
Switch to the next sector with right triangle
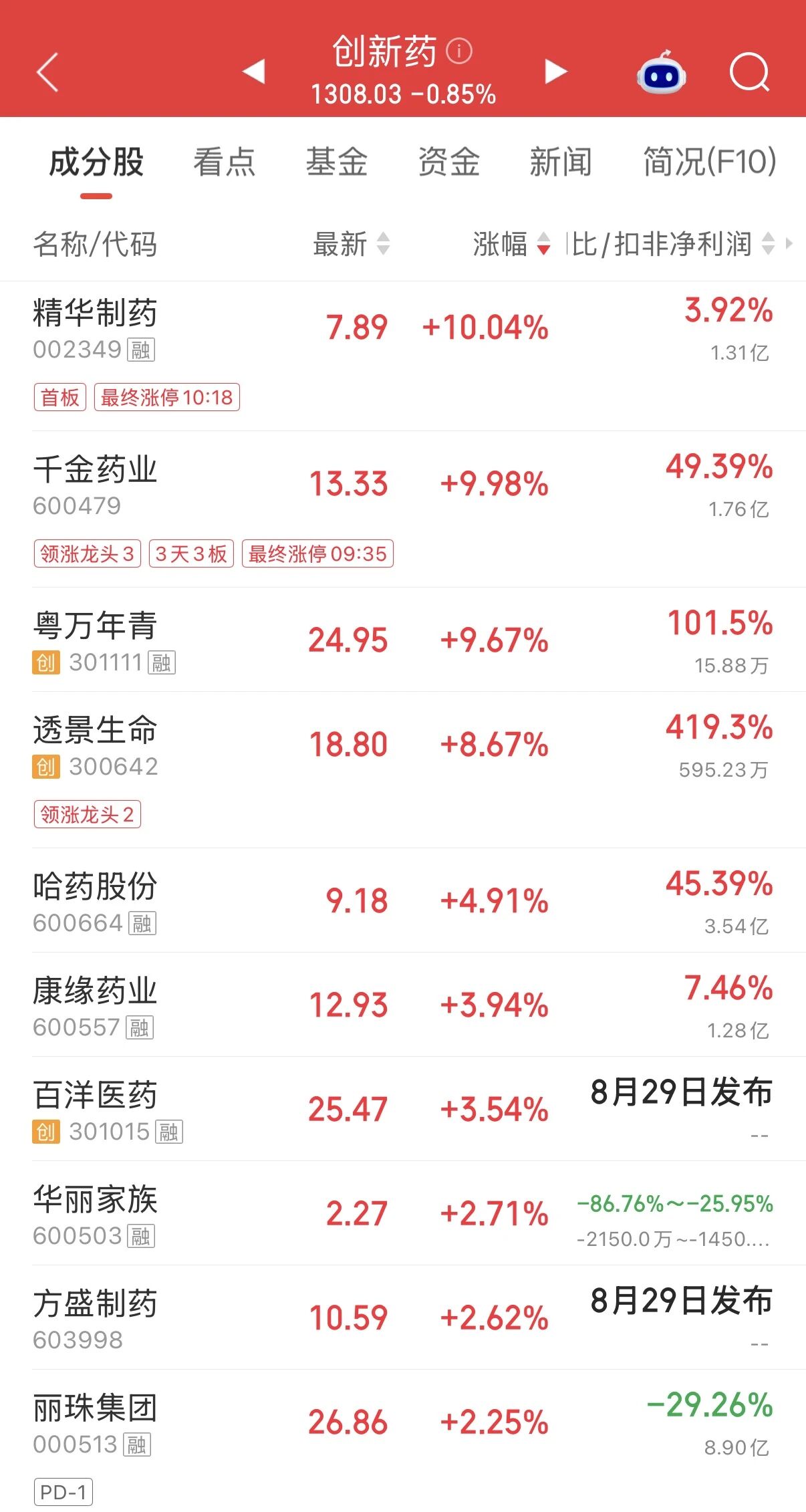pyautogui.click(x=555, y=72)
